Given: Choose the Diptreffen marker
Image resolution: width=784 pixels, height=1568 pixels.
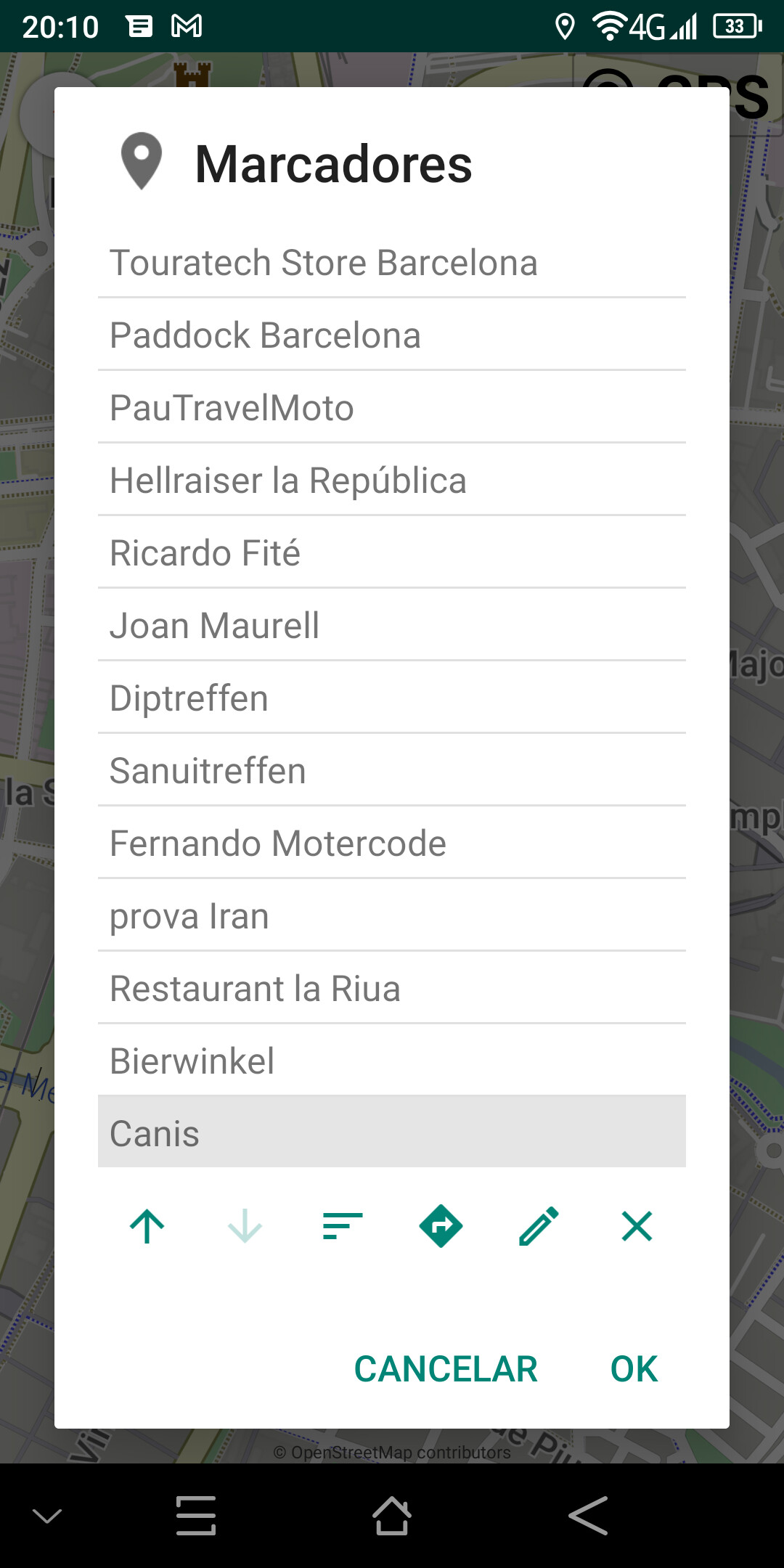Looking at the screenshot, I should click(x=392, y=698).
